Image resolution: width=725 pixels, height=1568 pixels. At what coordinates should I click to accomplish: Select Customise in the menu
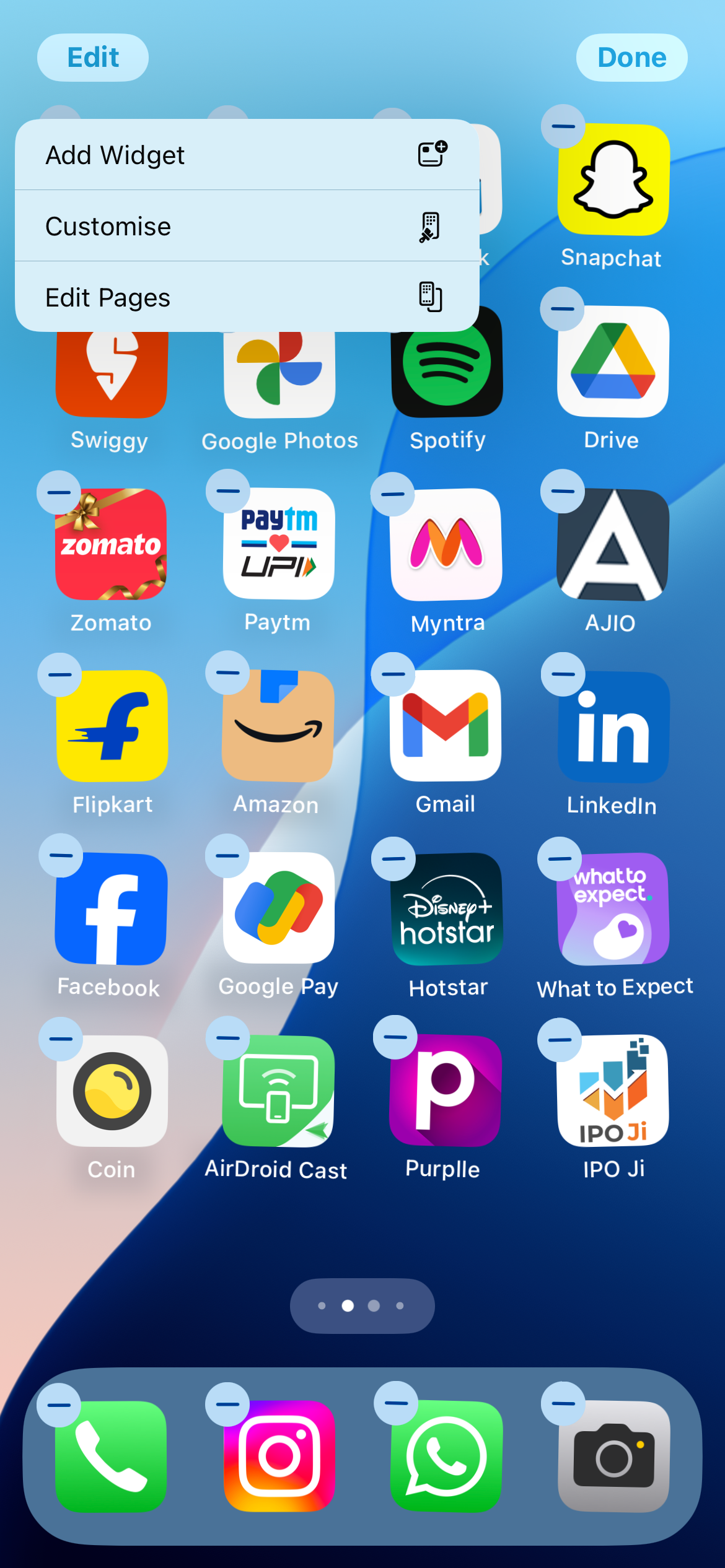click(247, 226)
